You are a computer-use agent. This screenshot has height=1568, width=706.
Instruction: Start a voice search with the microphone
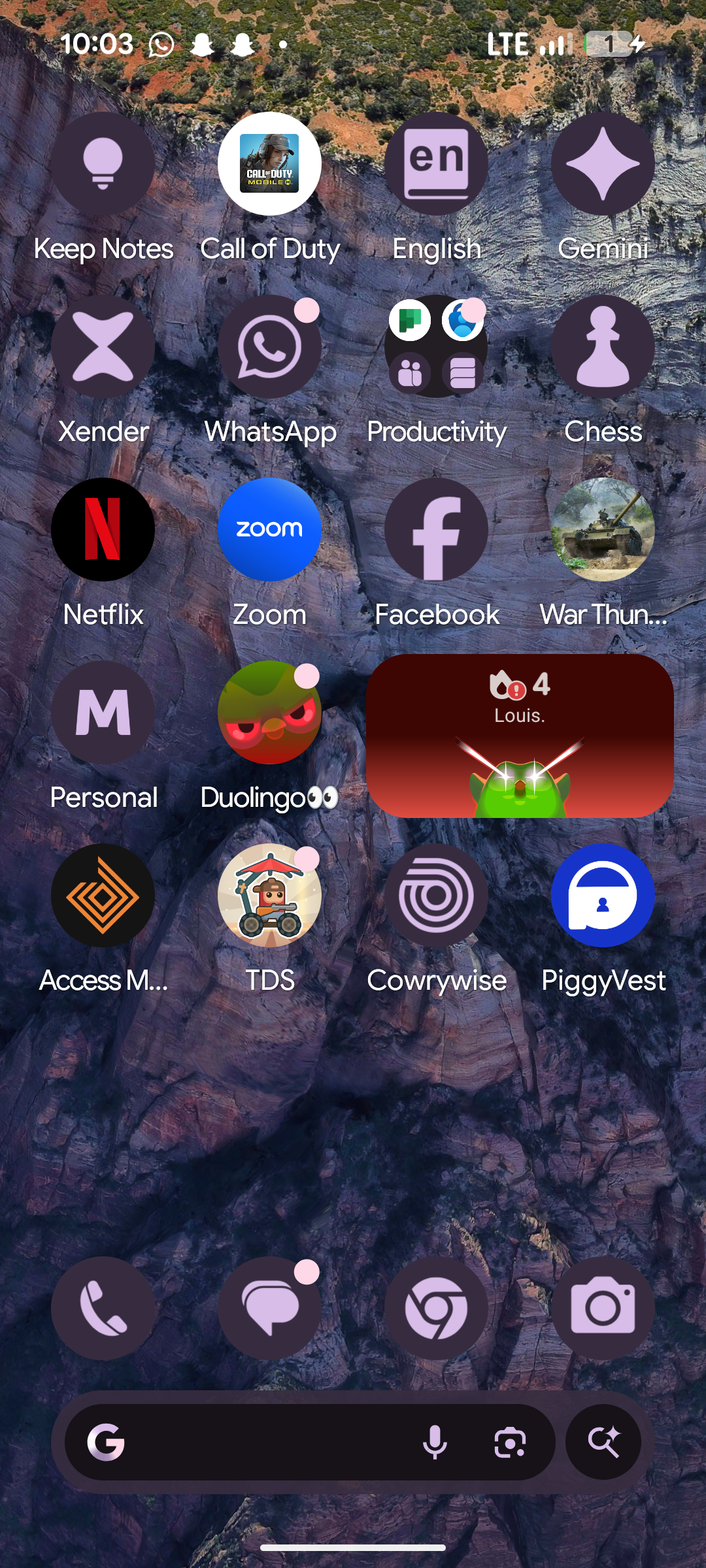[x=435, y=1443]
